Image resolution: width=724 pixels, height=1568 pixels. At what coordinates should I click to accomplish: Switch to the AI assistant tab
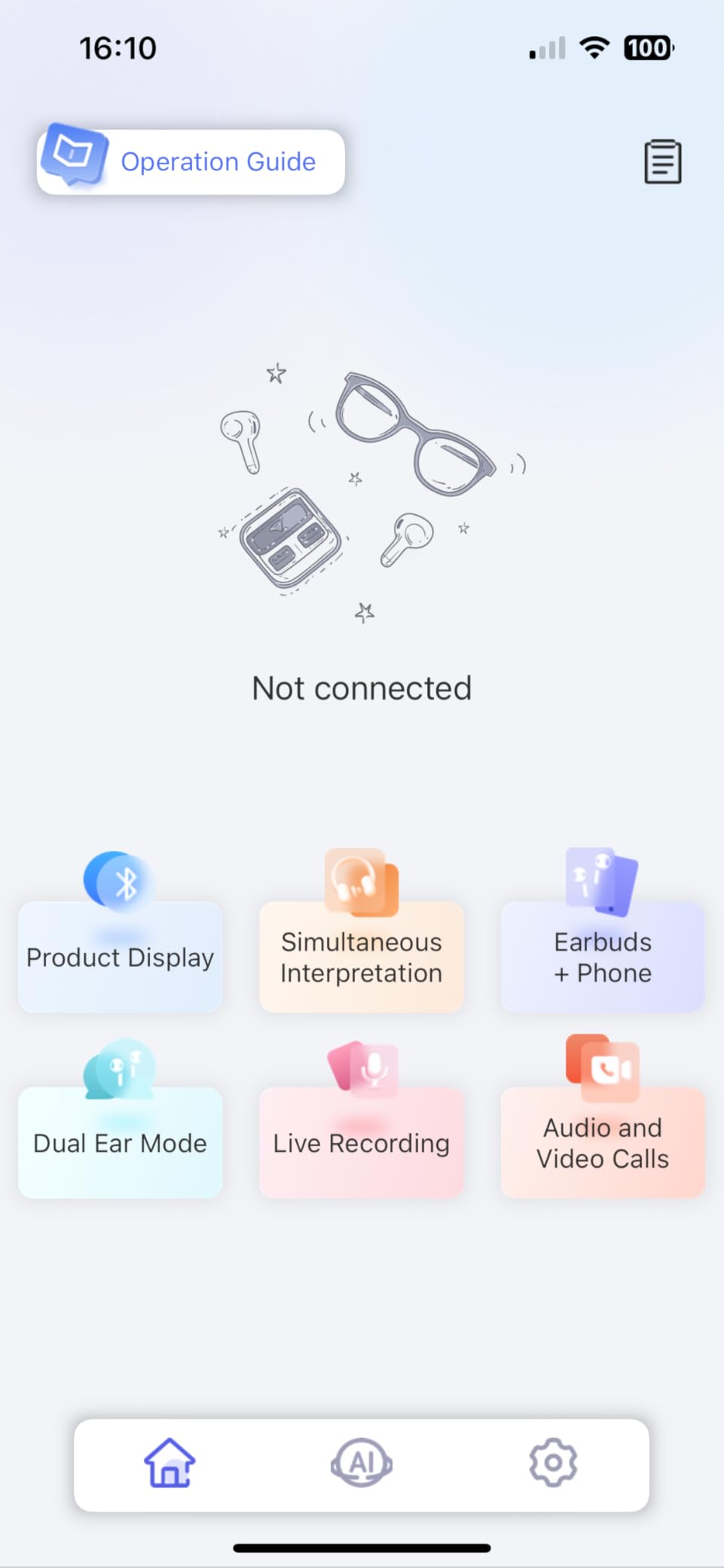(362, 1463)
